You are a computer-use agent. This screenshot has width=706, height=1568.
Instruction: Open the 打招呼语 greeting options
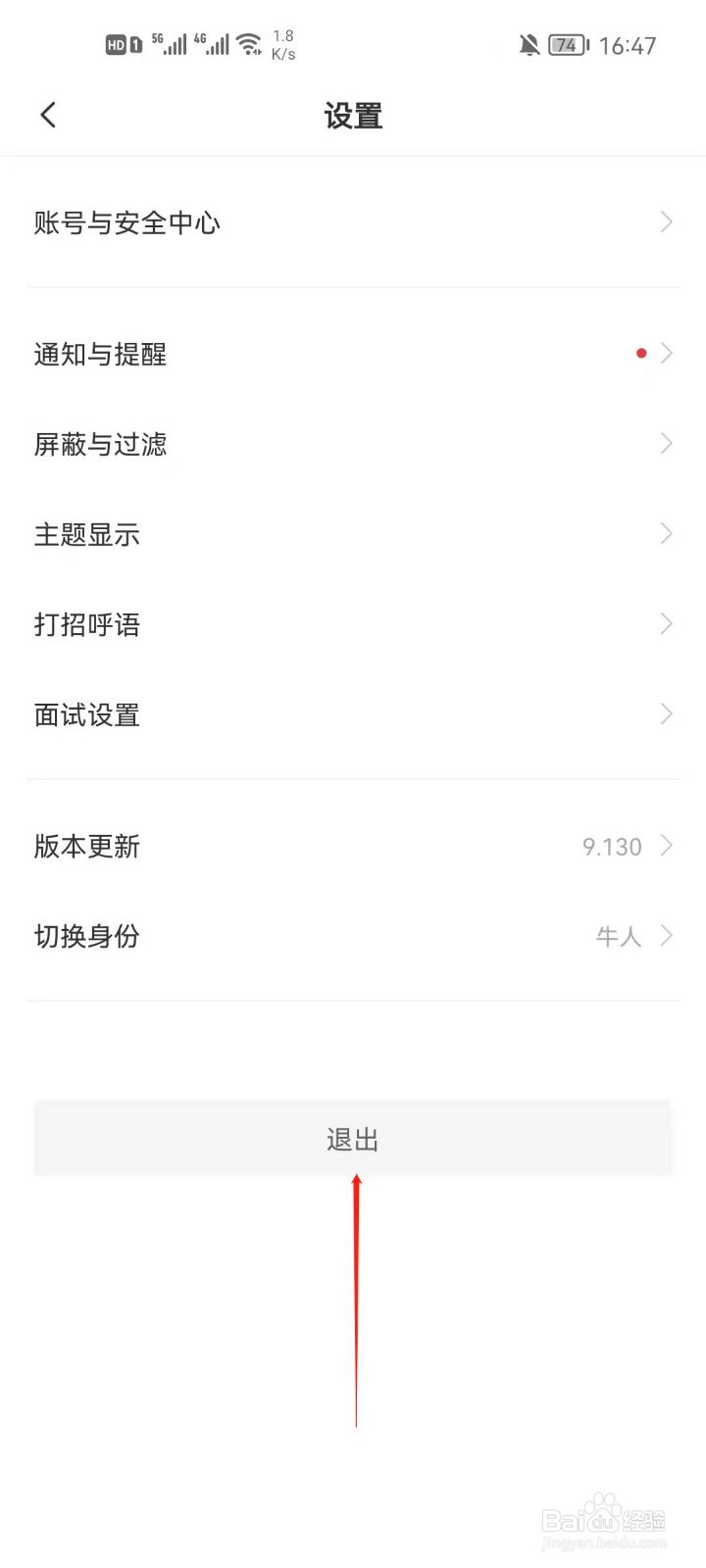pyautogui.click(x=353, y=624)
